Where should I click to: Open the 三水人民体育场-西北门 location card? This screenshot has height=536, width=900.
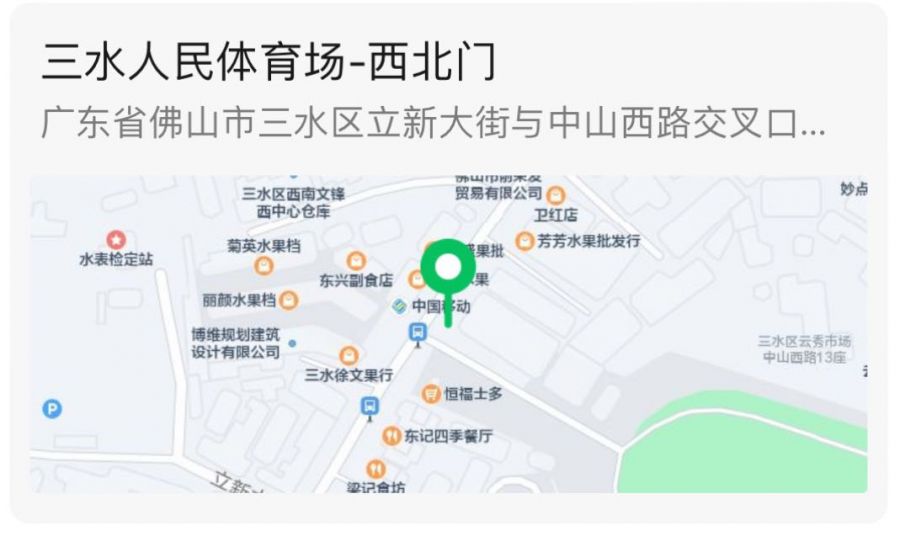tap(268, 63)
